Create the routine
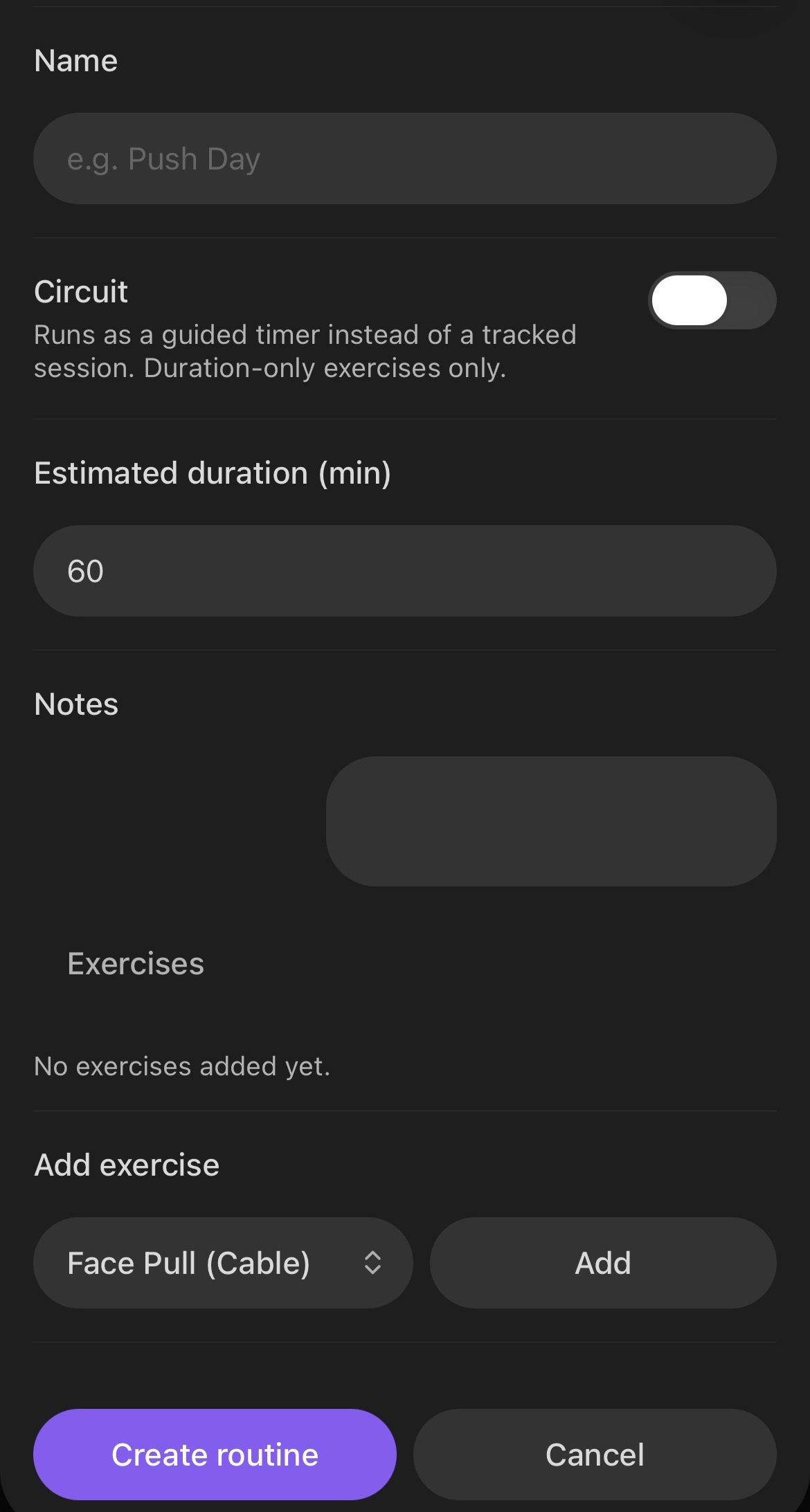The image size is (810, 1512). point(215,1455)
